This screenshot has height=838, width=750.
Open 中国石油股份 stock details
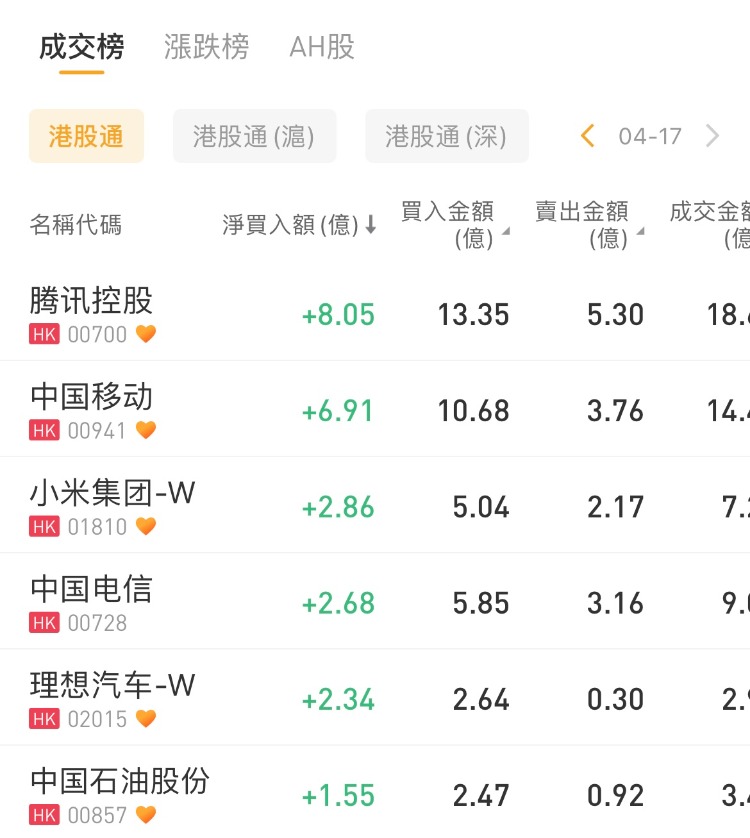pos(120,793)
